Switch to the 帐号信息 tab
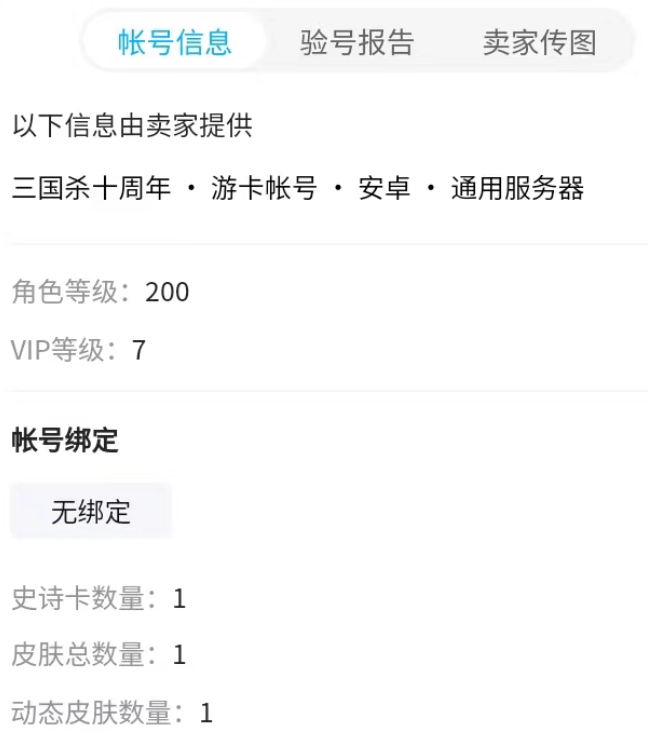 click(175, 42)
